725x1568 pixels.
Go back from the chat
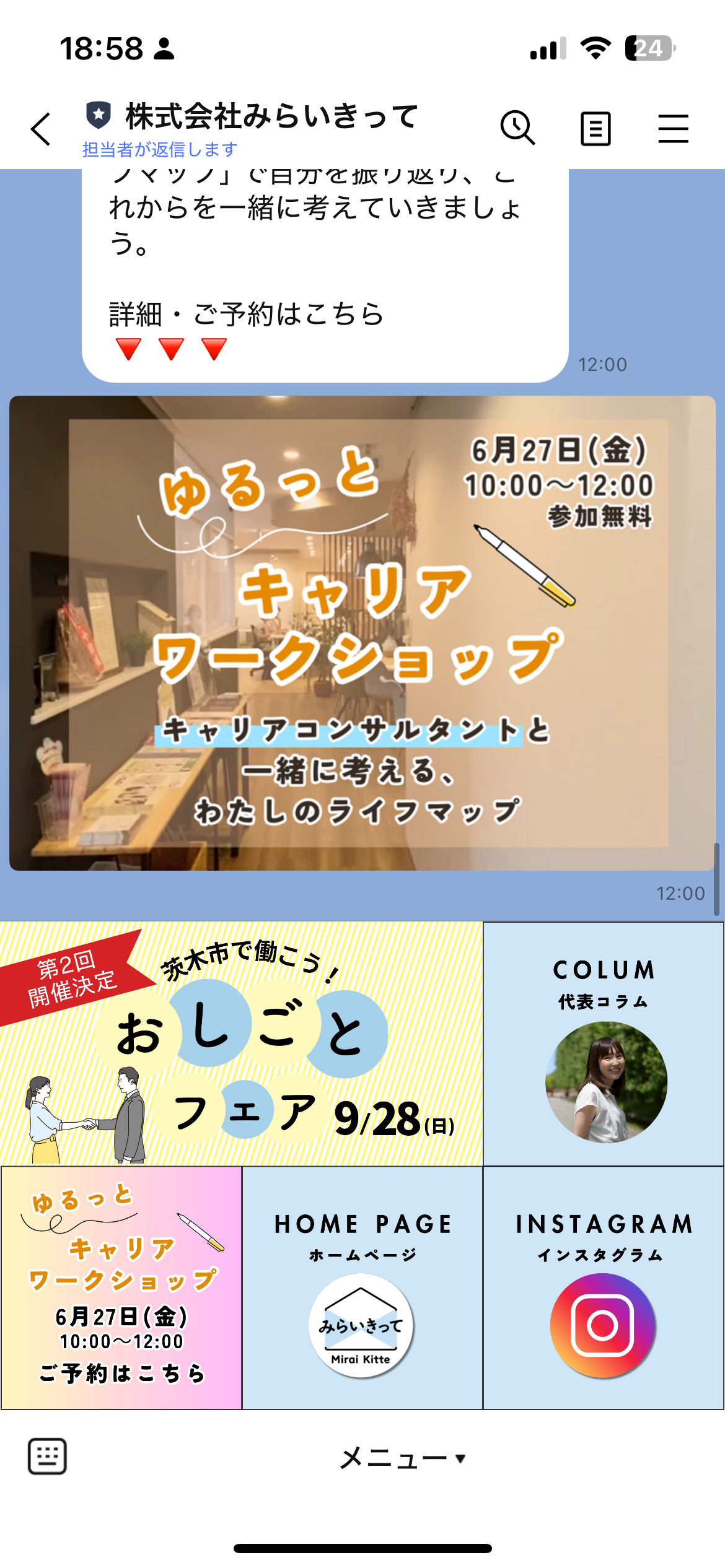(x=41, y=129)
